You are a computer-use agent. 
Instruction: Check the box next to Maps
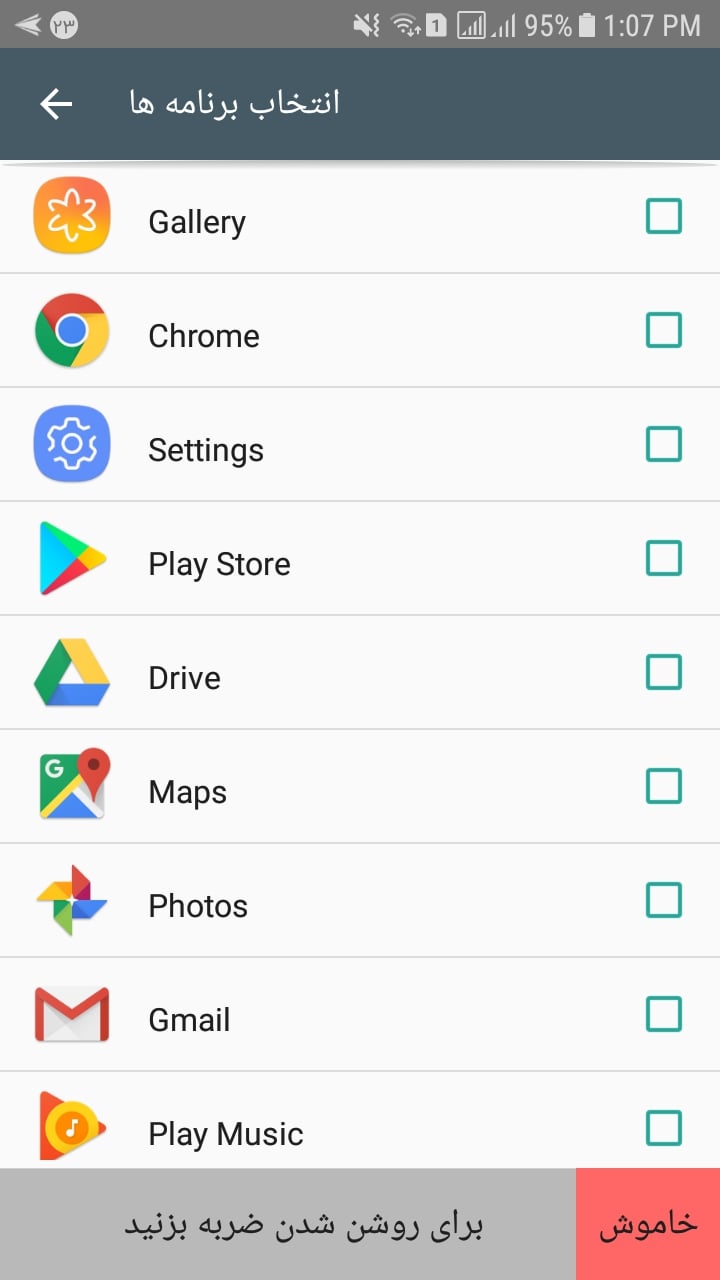coord(664,786)
